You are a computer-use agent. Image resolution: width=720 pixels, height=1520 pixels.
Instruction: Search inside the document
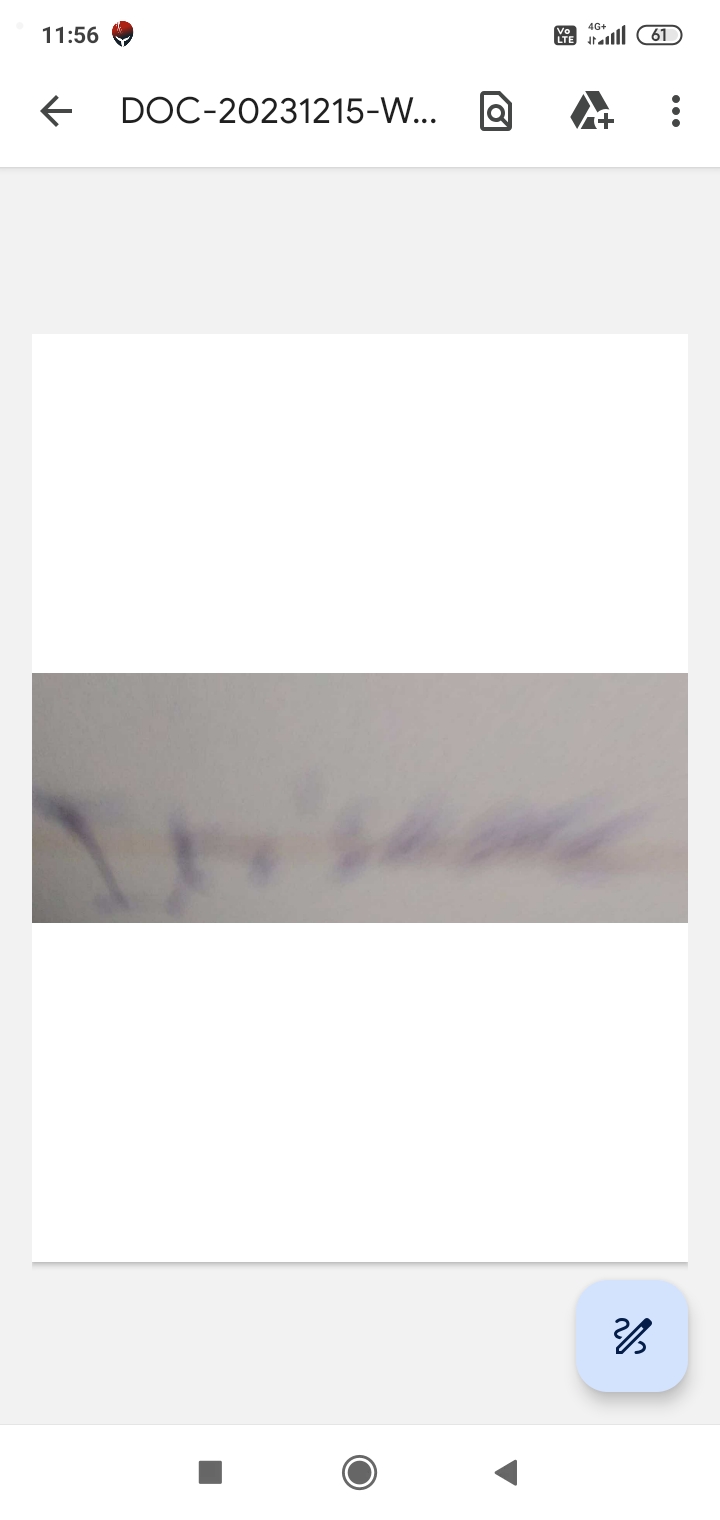[x=496, y=111]
